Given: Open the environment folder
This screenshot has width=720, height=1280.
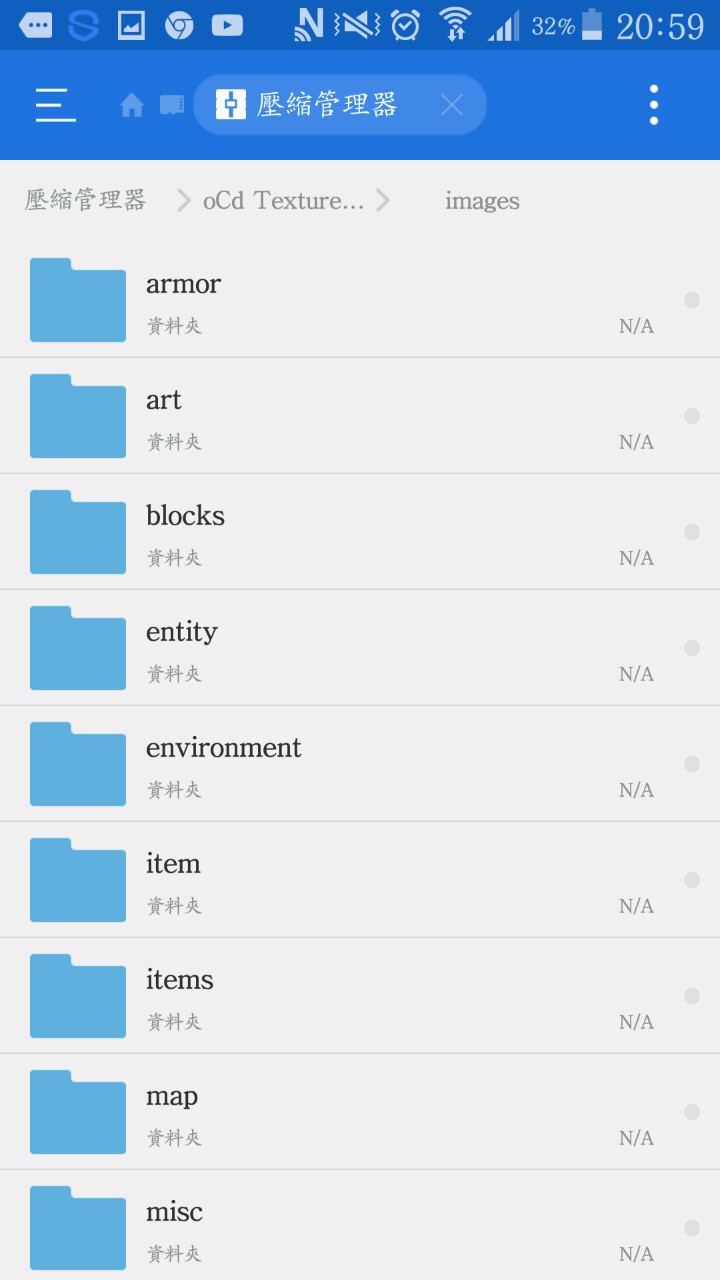Looking at the screenshot, I should [x=360, y=764].
